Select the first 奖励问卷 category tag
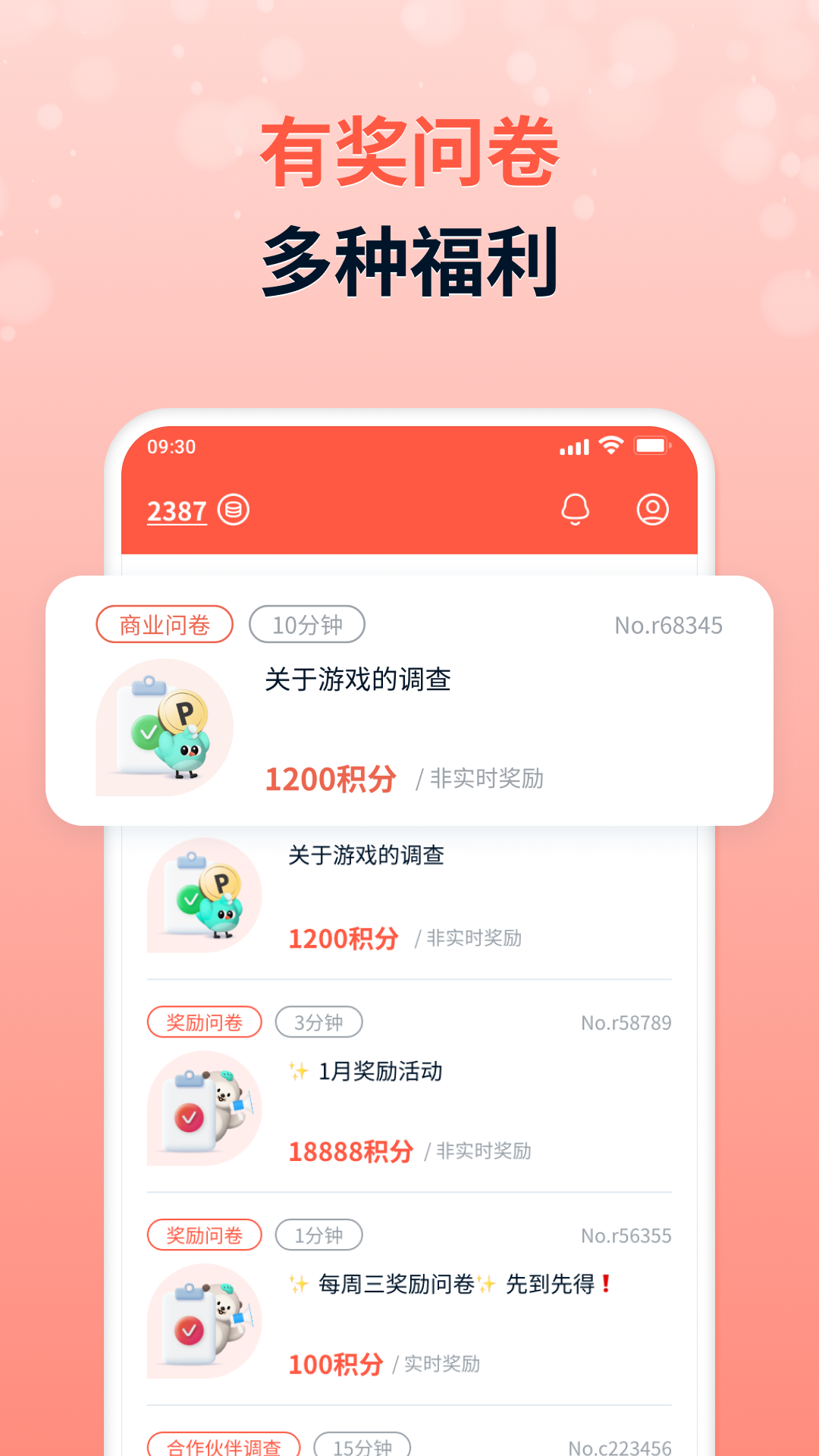 point(204,1021)
